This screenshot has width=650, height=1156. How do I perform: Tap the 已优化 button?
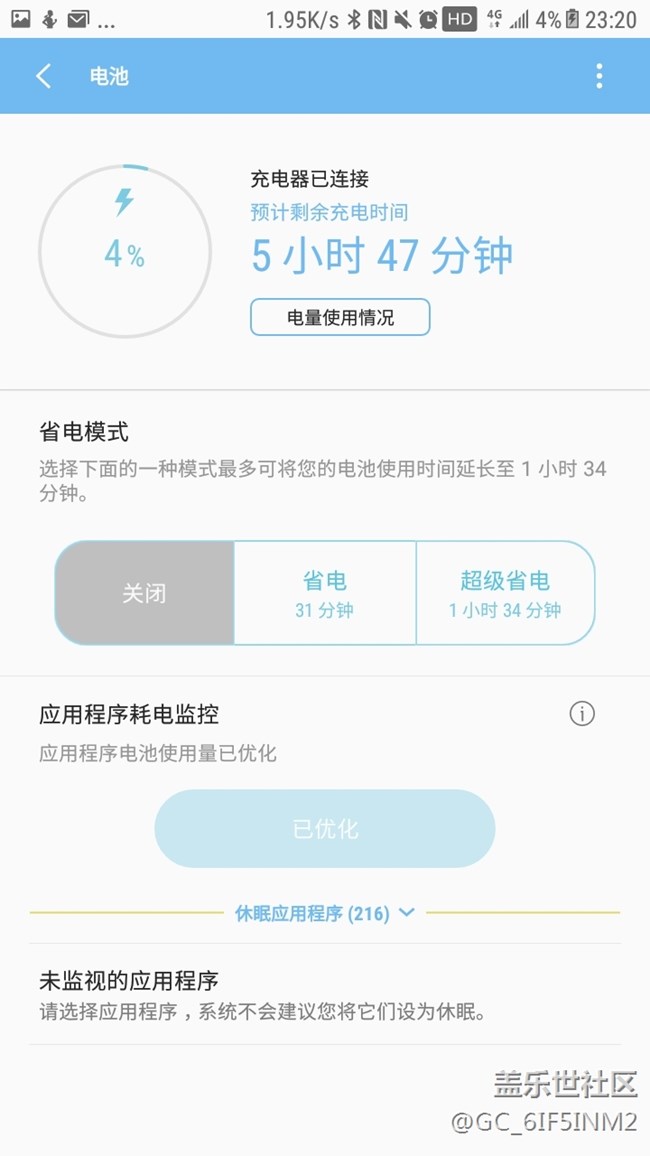pyautogui.click(x=324, y=828)
